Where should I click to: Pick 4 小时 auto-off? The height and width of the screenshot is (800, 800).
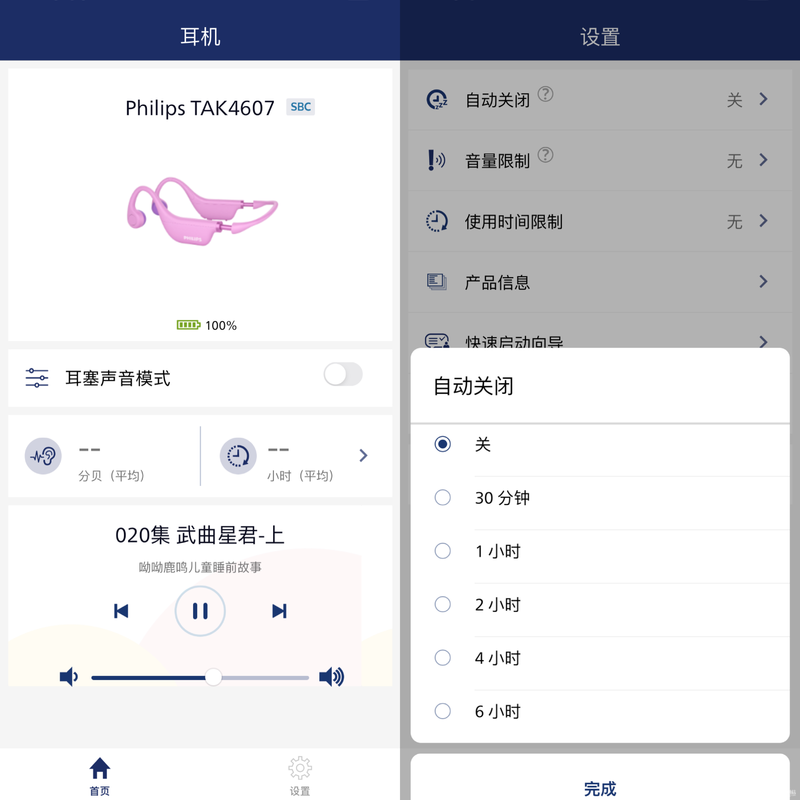click(x=443, y=658)
